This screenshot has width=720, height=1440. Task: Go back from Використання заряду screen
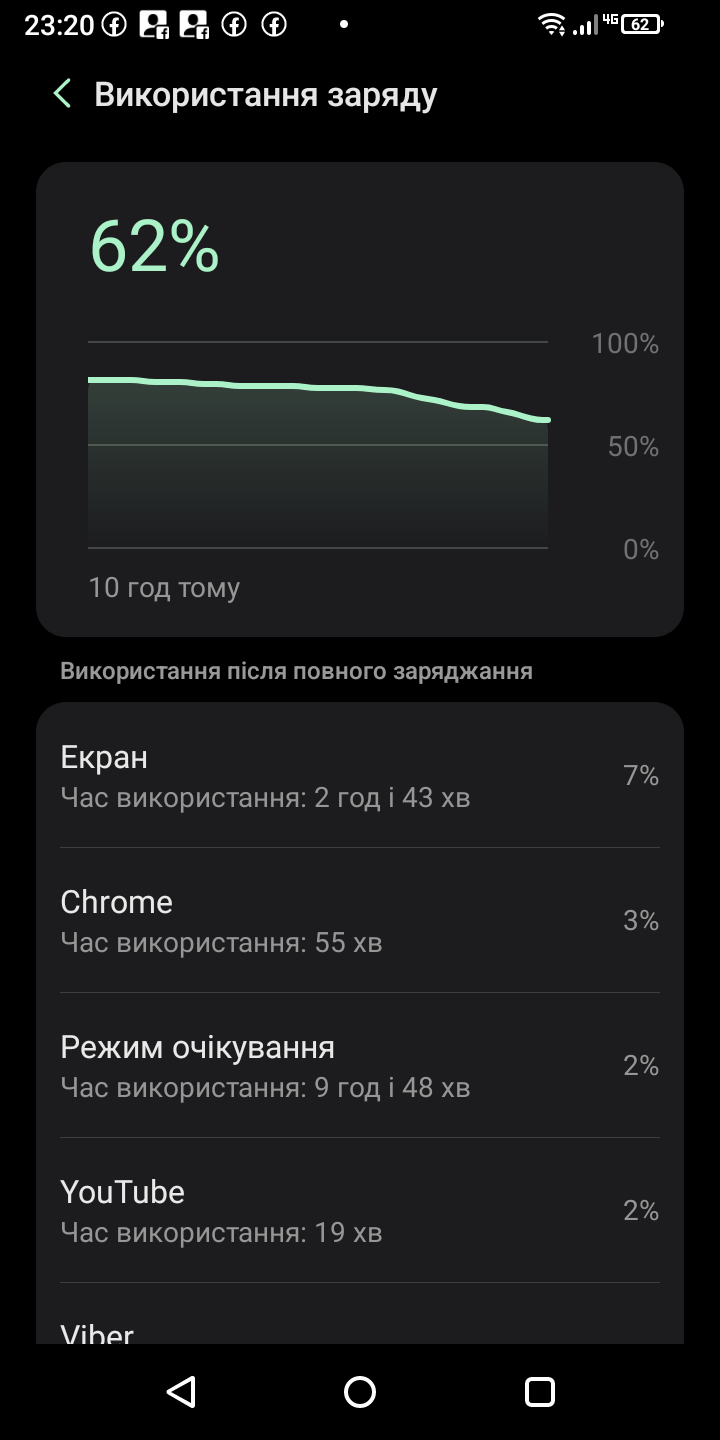[62, 95]
